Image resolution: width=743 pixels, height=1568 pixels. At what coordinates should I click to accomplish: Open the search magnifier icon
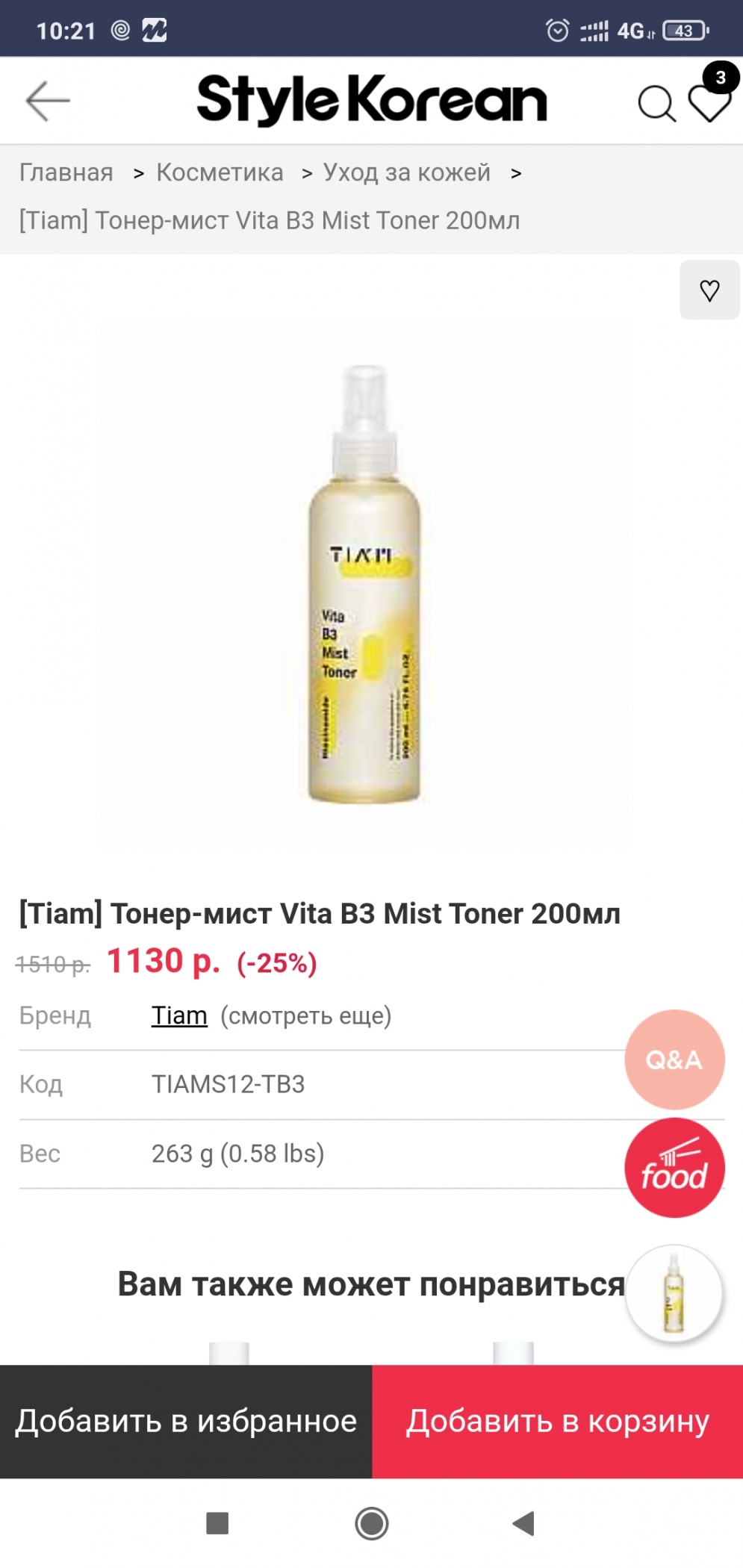tap(656, 103)
